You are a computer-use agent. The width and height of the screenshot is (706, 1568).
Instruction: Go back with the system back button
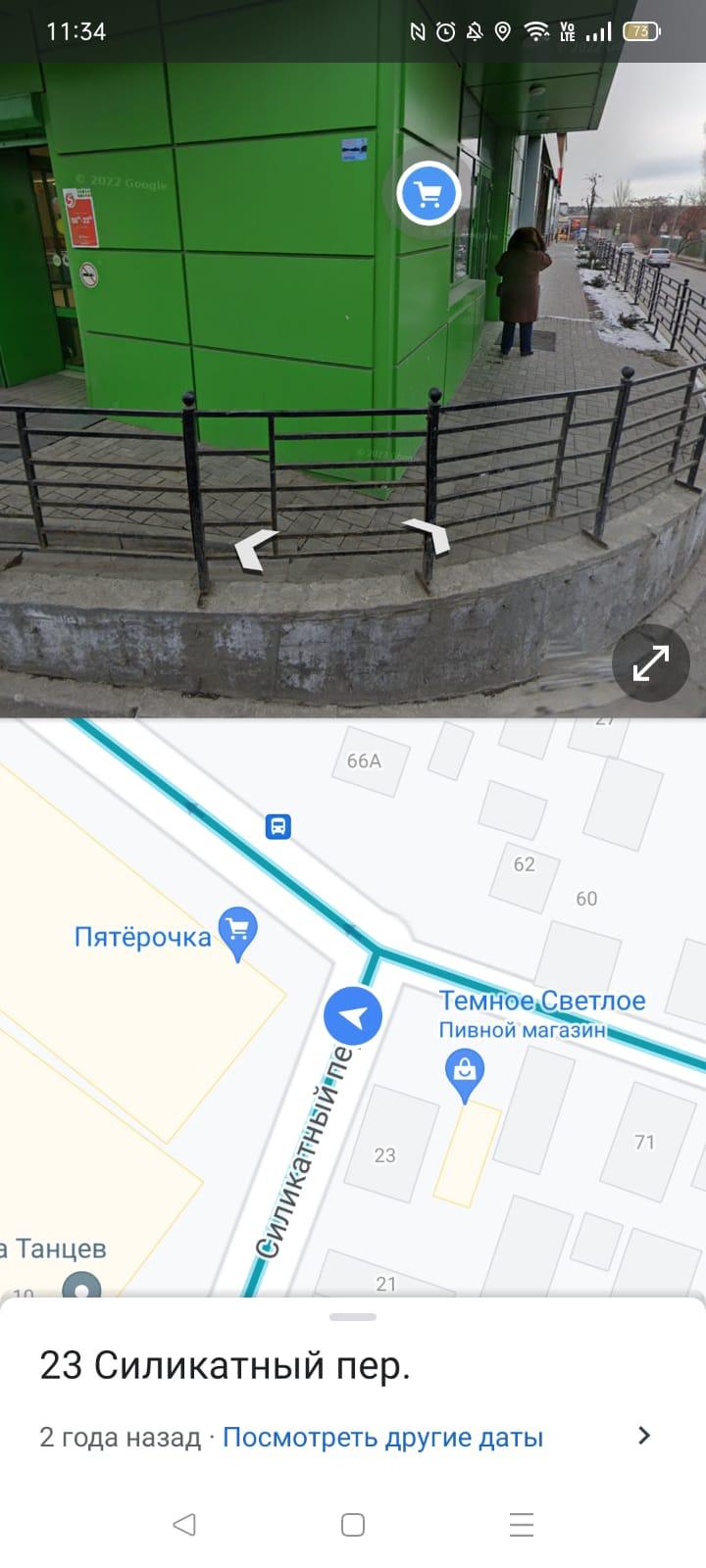pyautogui.click(x=184, y=1524)
